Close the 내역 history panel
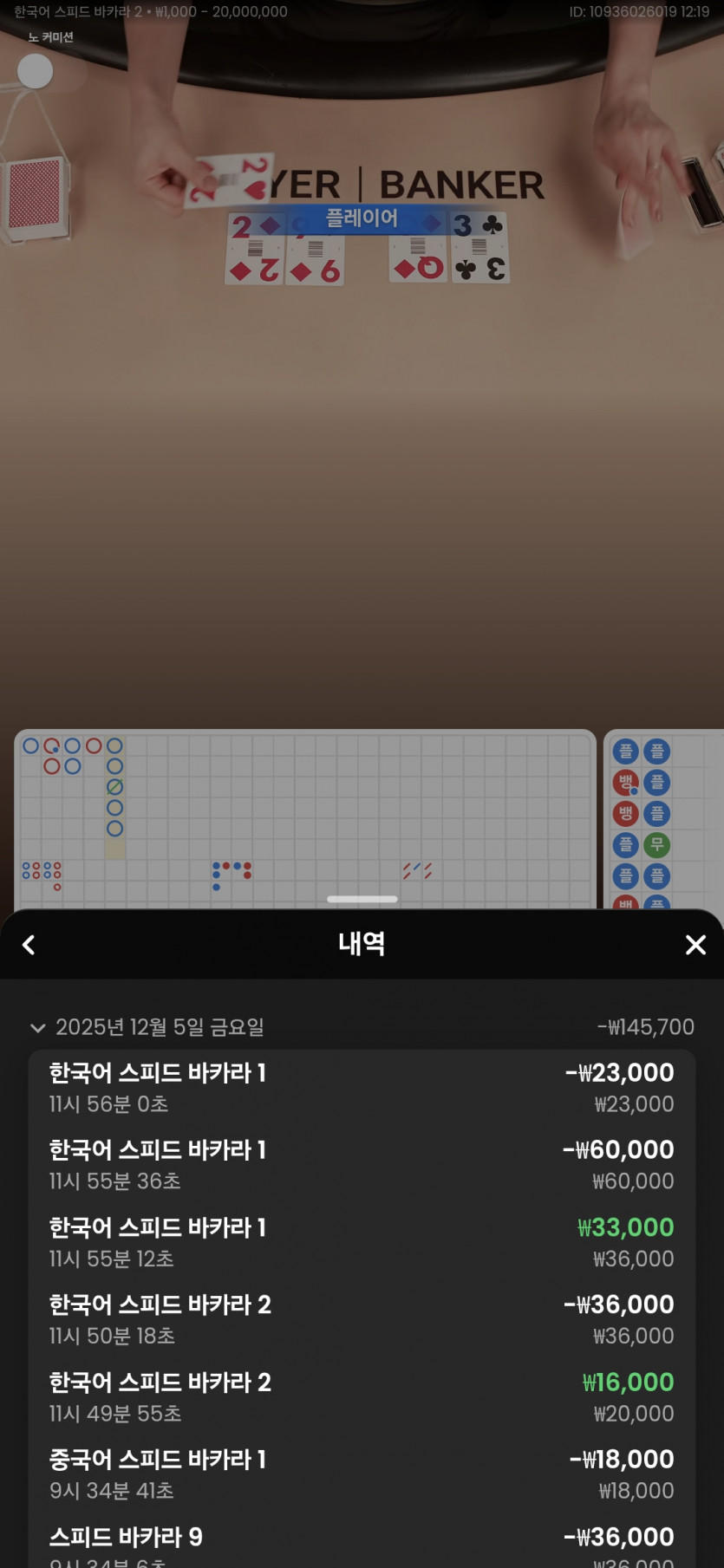This screenshot has height=1568, width=724. pos(695,945)
